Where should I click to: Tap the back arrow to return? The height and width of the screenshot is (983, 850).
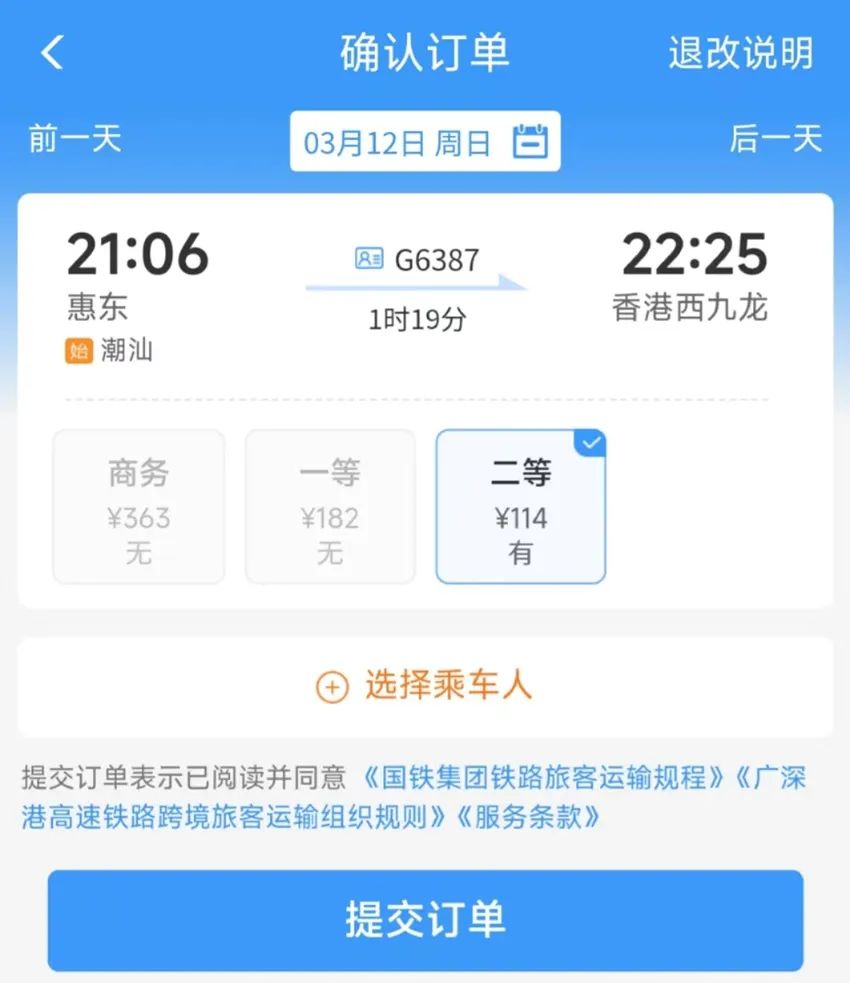click(50, 53)
